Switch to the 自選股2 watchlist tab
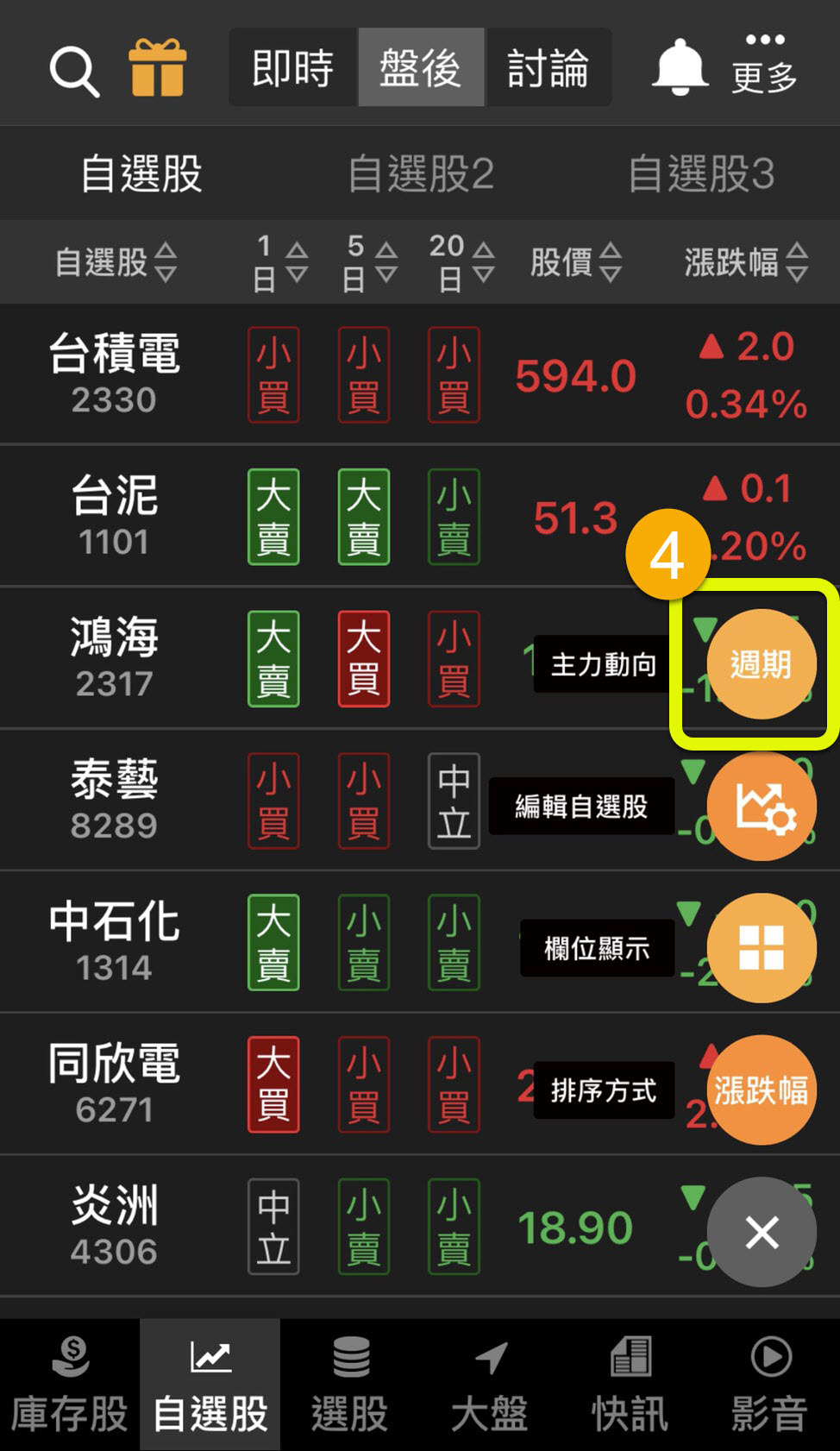The image size is (840, 1451). tap(421, 173)
